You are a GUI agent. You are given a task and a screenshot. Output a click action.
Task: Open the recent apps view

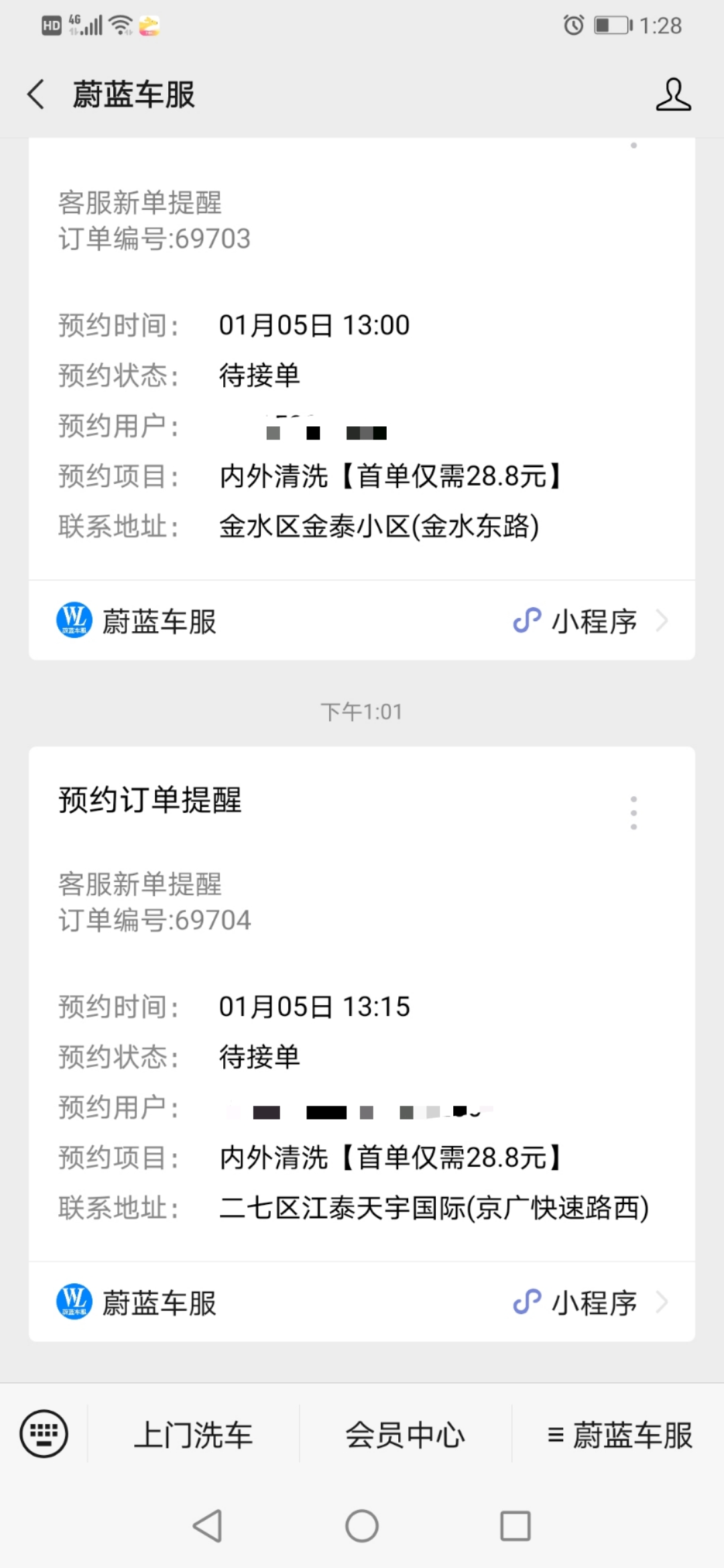click(516, 1526)
